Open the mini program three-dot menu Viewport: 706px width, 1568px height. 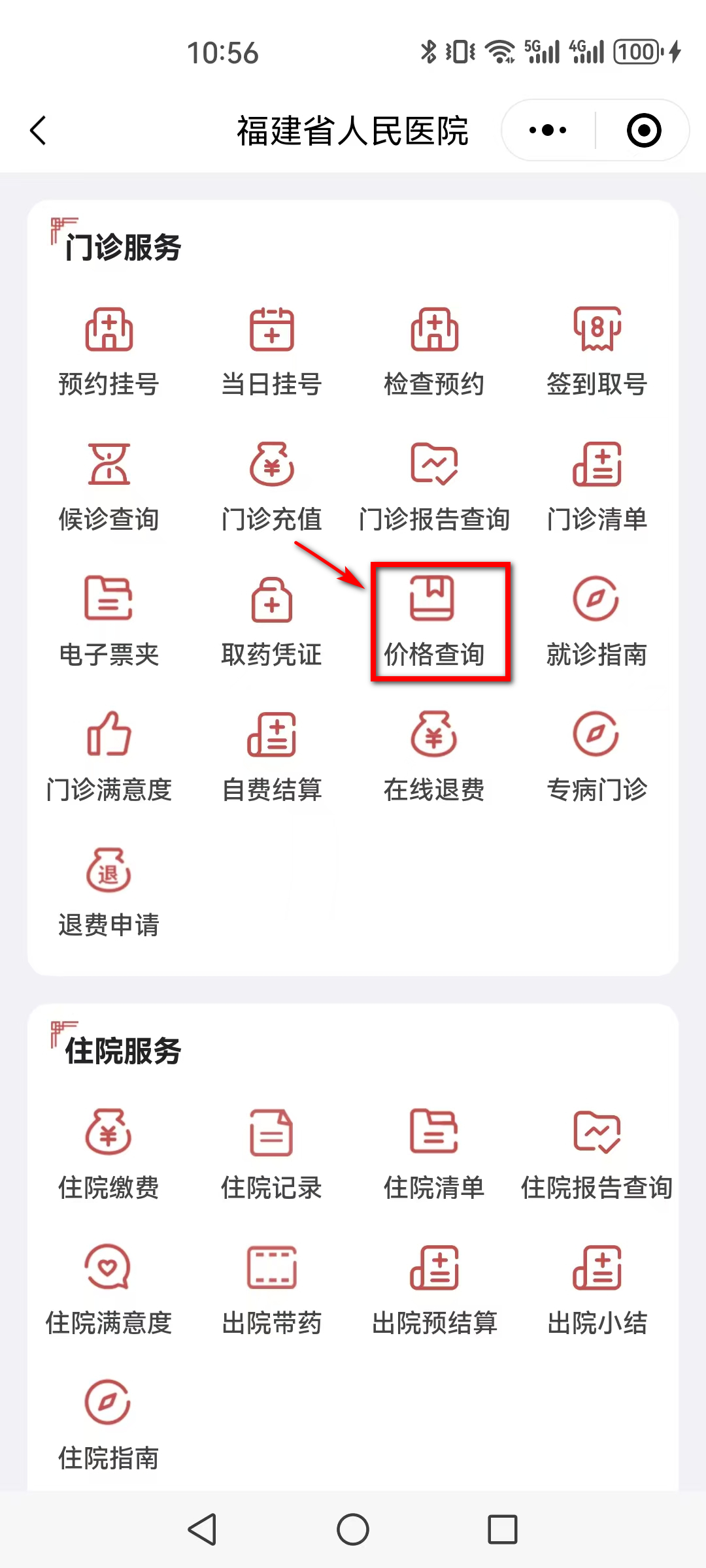[548, 130]
